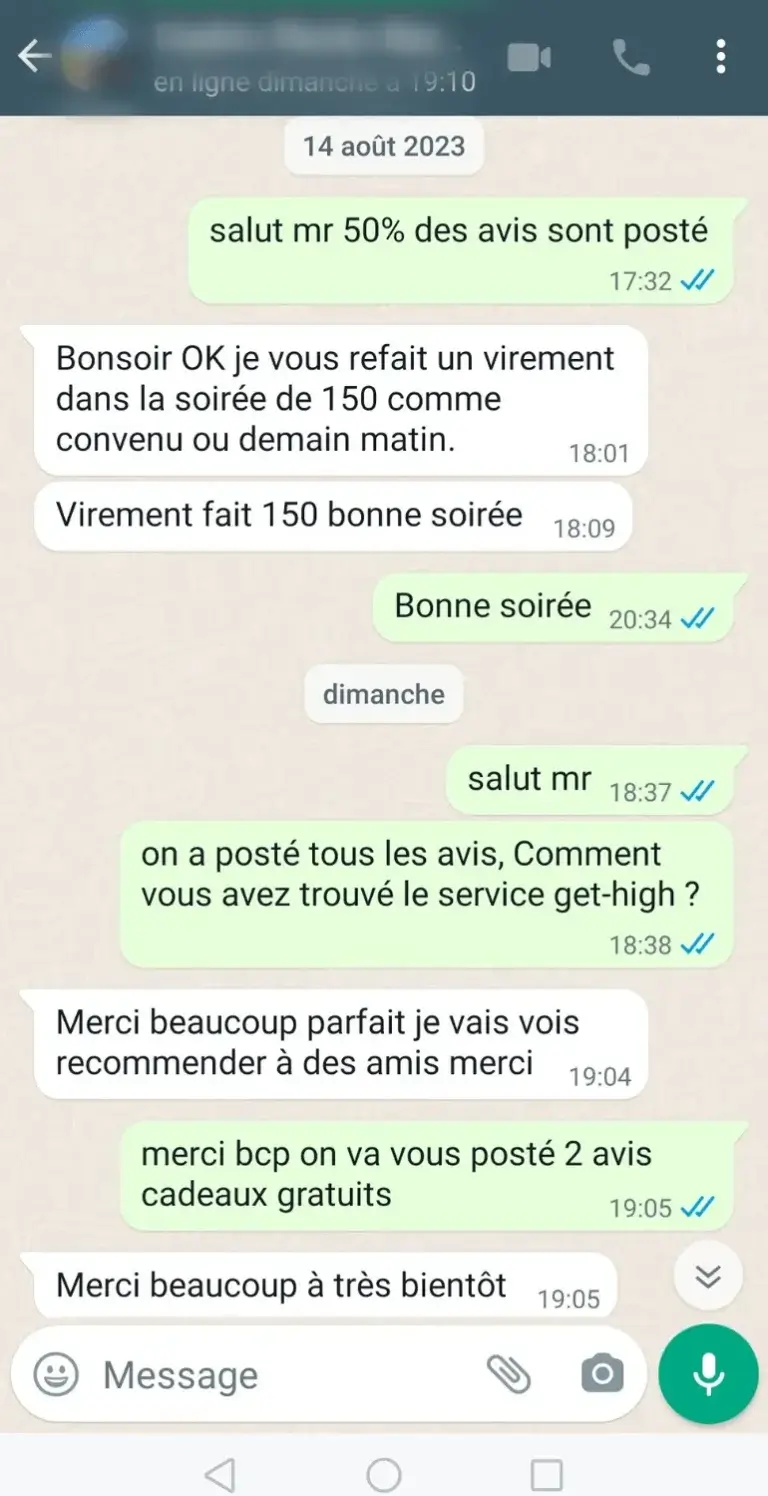The height and width of the screenshot is (1496, 768).
Task: Start a video call
Action: coord(530,57)
